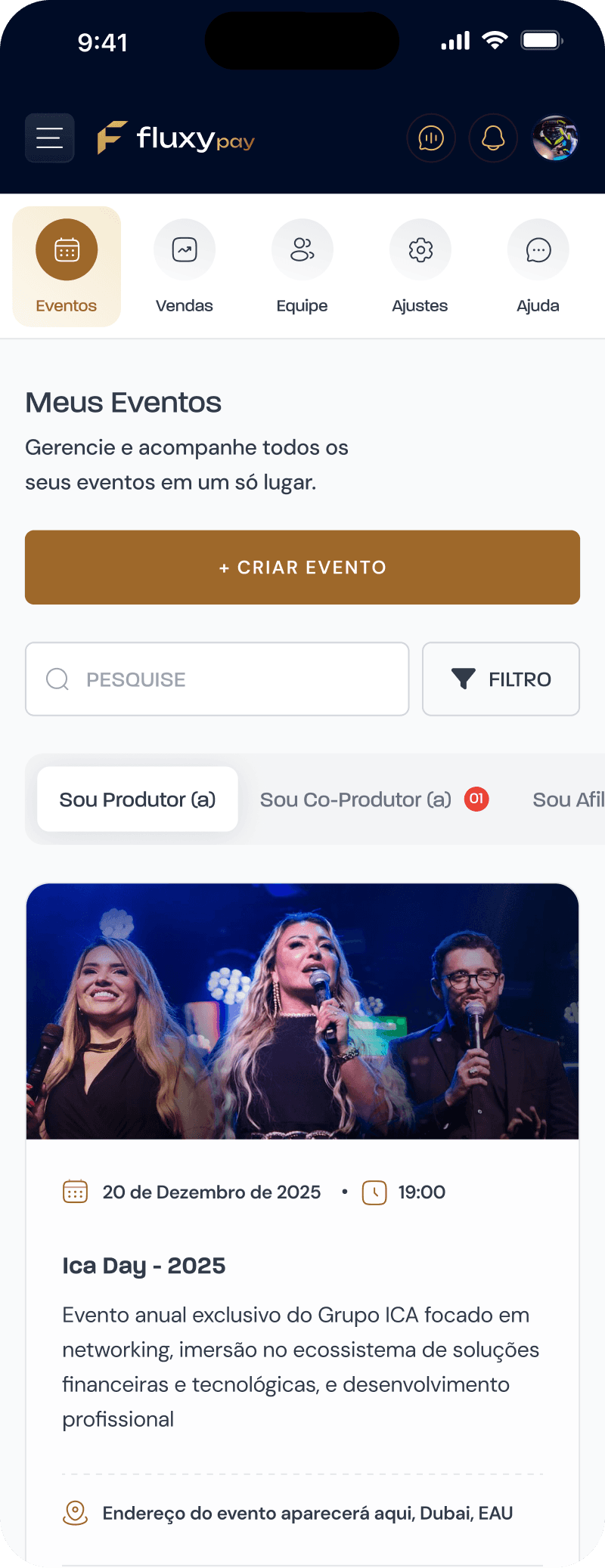Viewport: 605px width, 1568px height.
Task: Select the Eventos navigation item
Action: coord(67,266)
